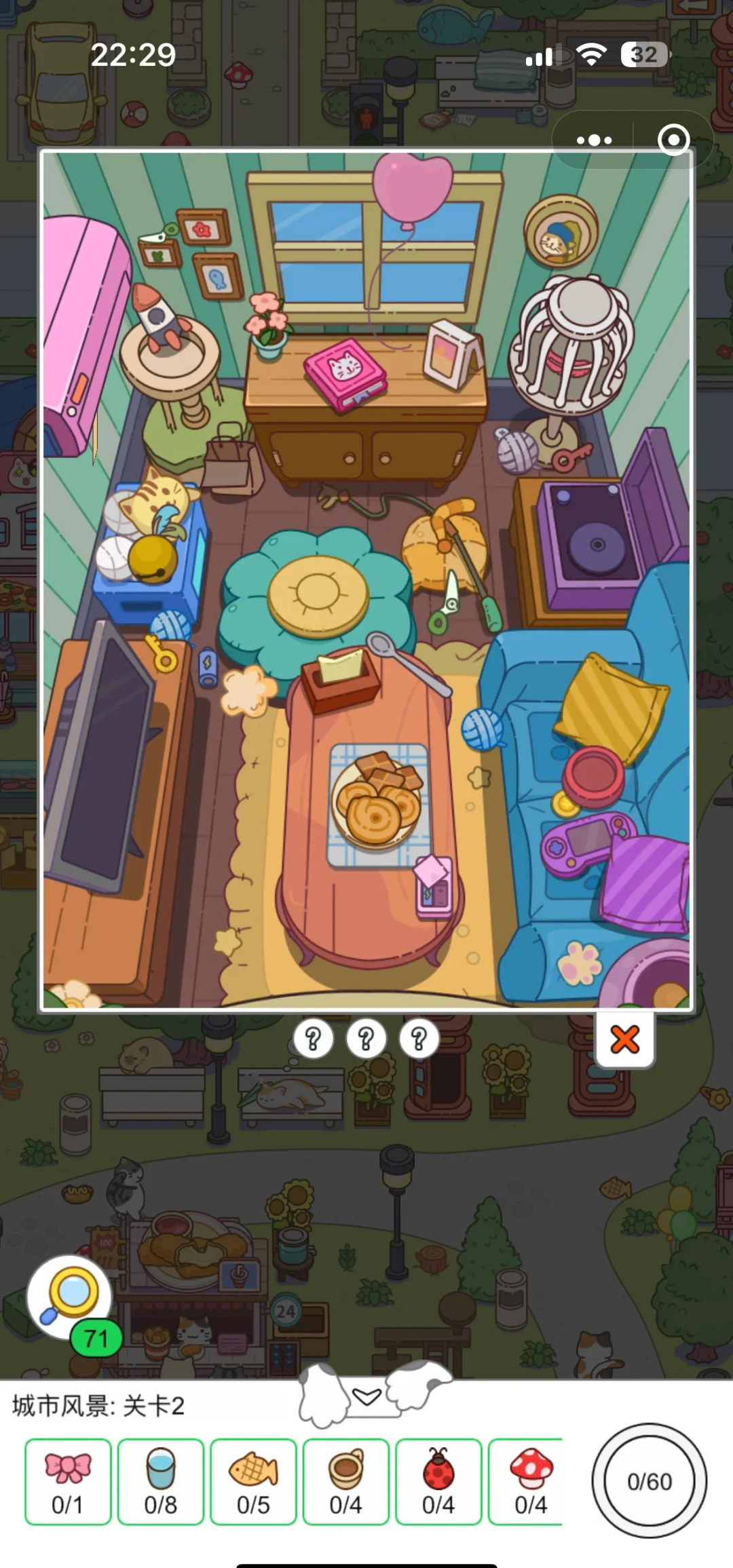Screen dimensions: 733x1568
Task: Select the water glass item tile
Action: click(x=161, y=1482)
